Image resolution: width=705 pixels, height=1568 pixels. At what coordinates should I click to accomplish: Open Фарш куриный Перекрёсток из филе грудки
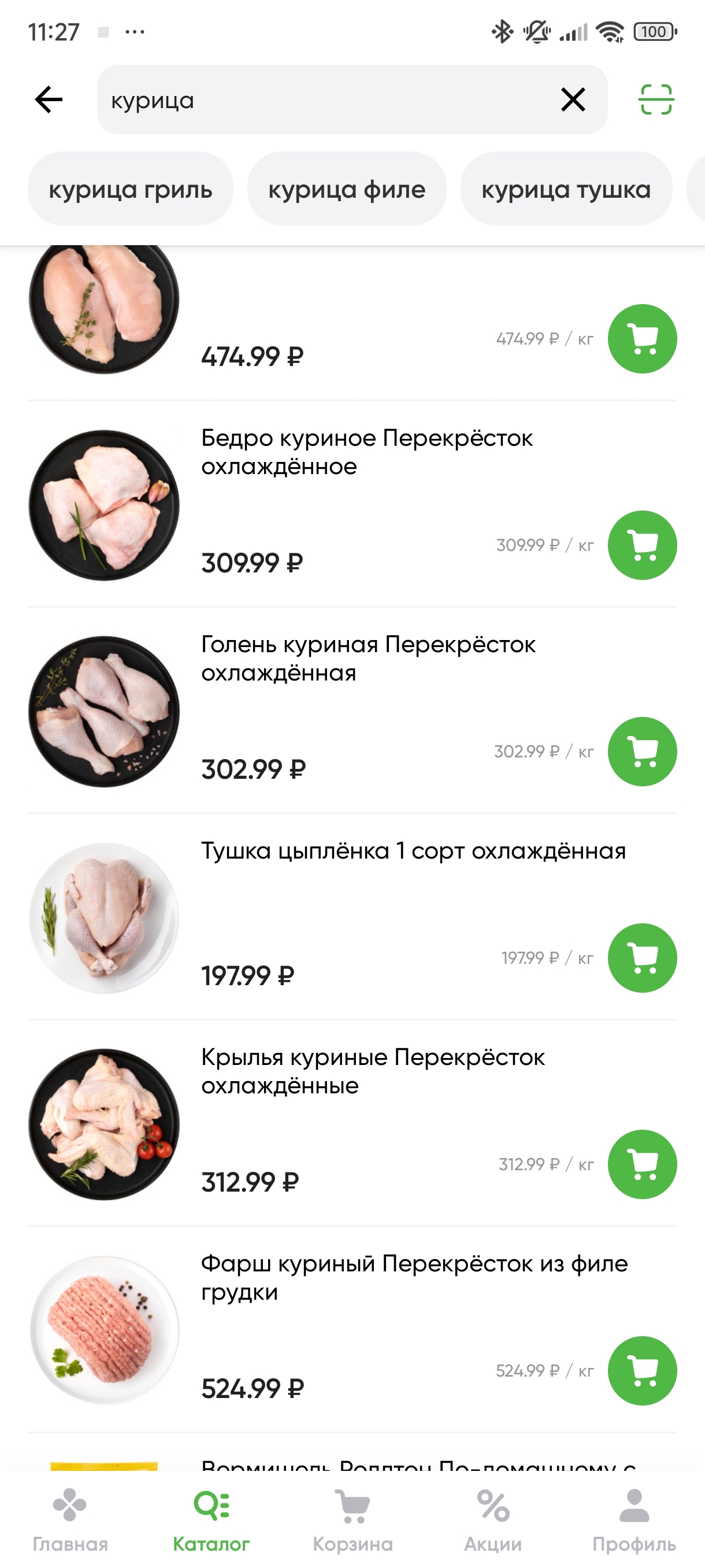414,1277
